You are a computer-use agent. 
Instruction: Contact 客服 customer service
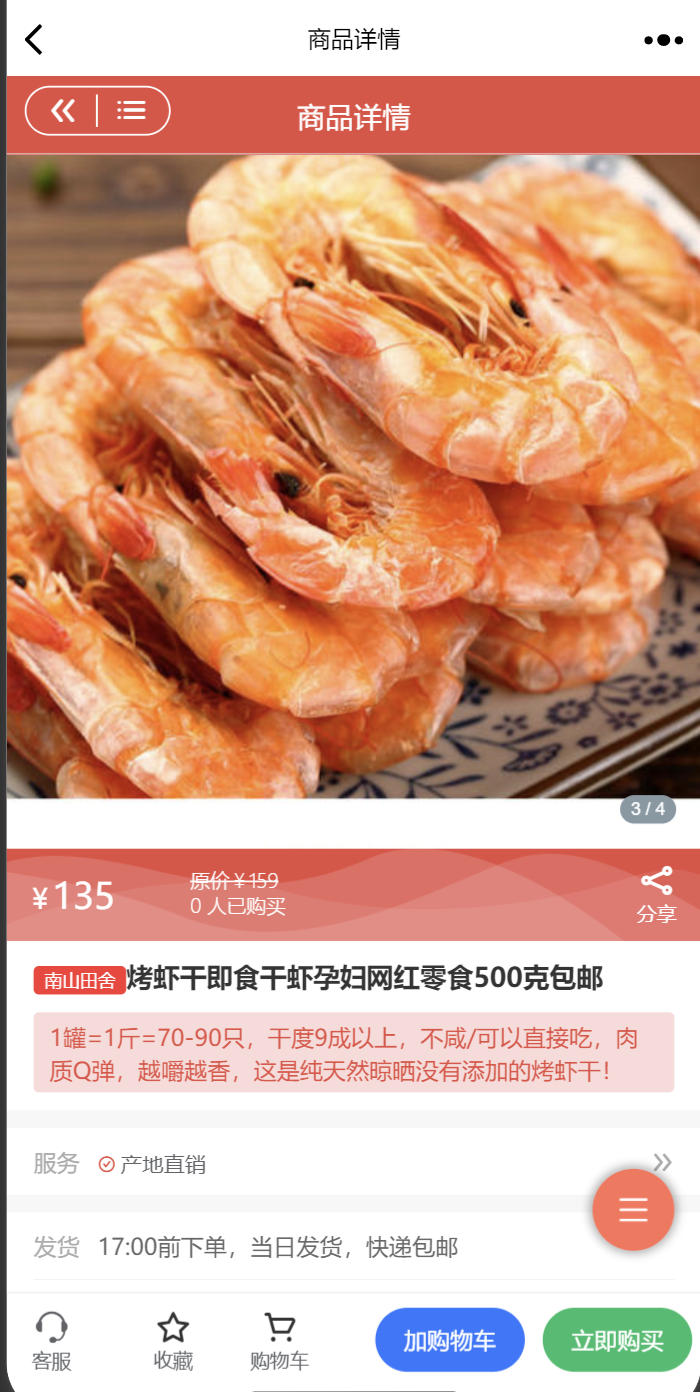pyautogui.click(x=51, y=1341)
